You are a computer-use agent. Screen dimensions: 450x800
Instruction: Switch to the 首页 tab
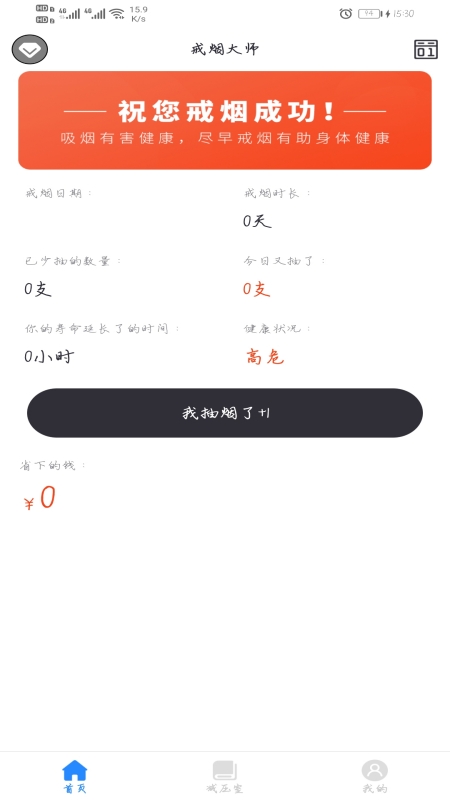[x=75, y=777]
